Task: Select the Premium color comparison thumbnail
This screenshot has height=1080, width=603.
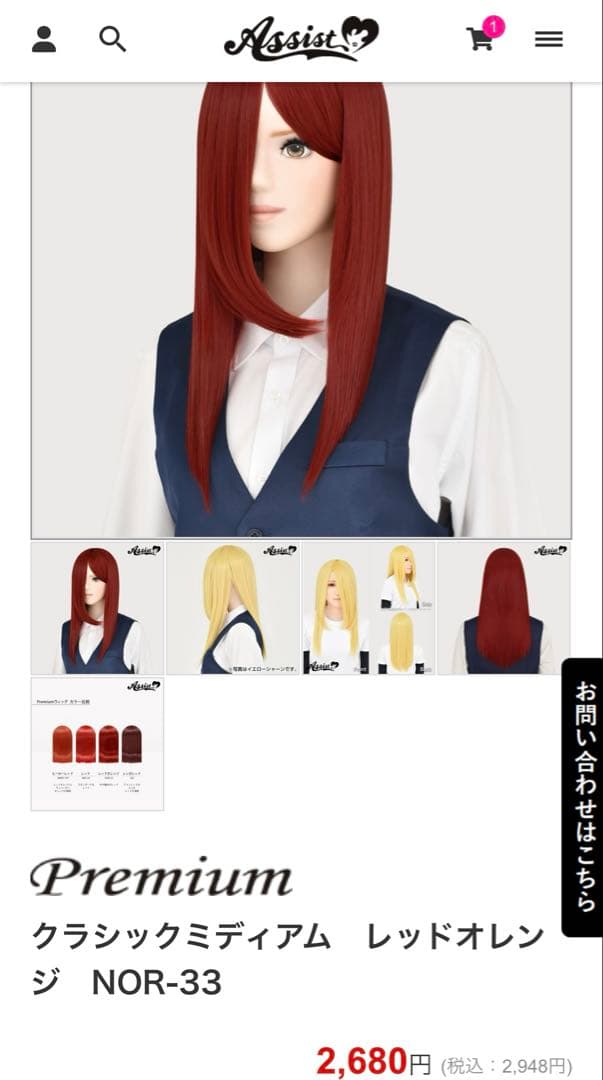Action: (x=97, y=743)
